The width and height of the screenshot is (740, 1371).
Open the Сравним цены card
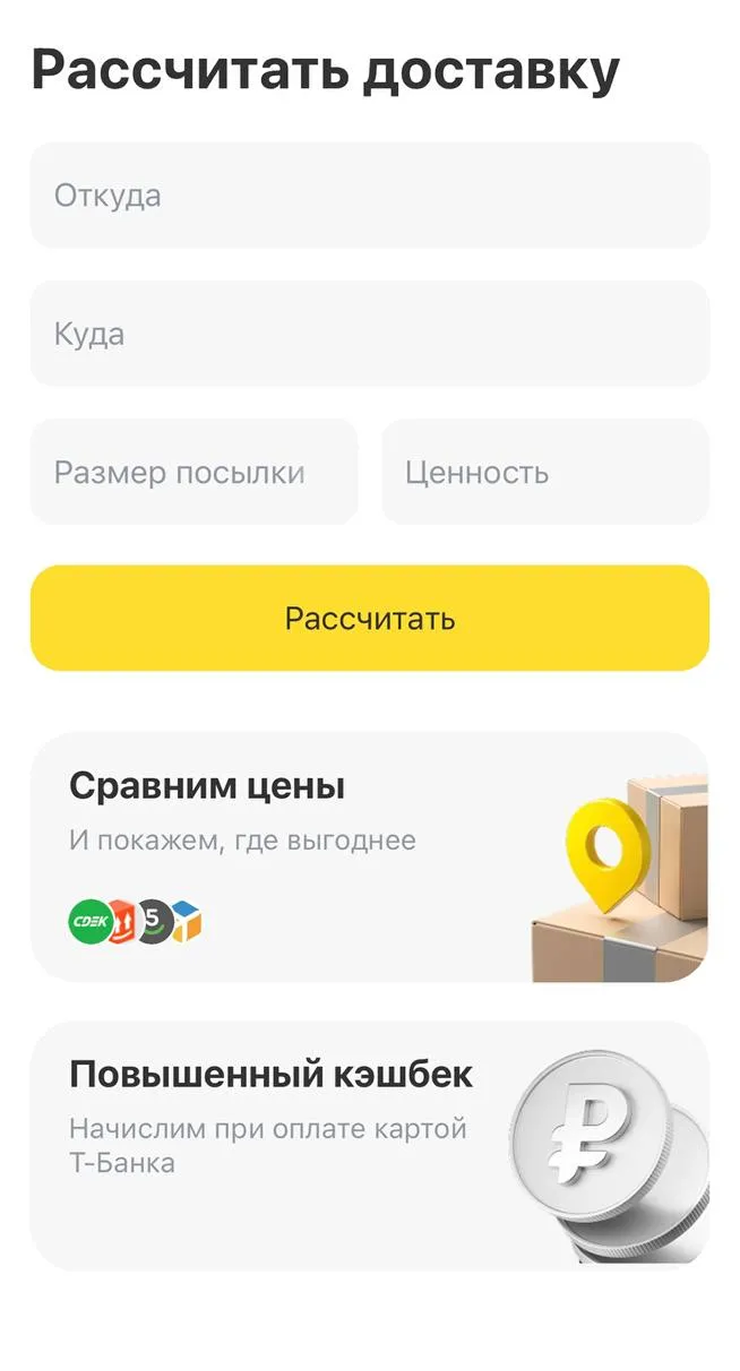click(370, 857)
